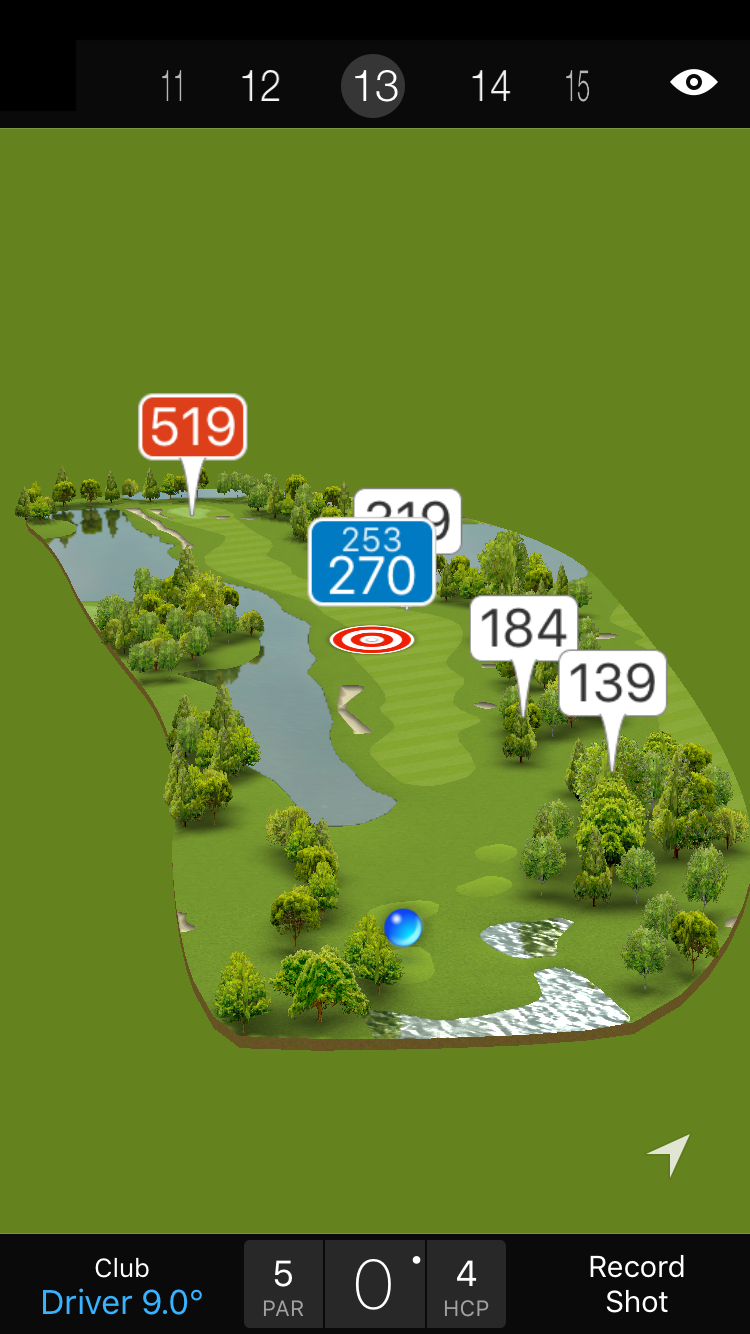
Task: Switch to hole 12
Action: click(260, 87)
